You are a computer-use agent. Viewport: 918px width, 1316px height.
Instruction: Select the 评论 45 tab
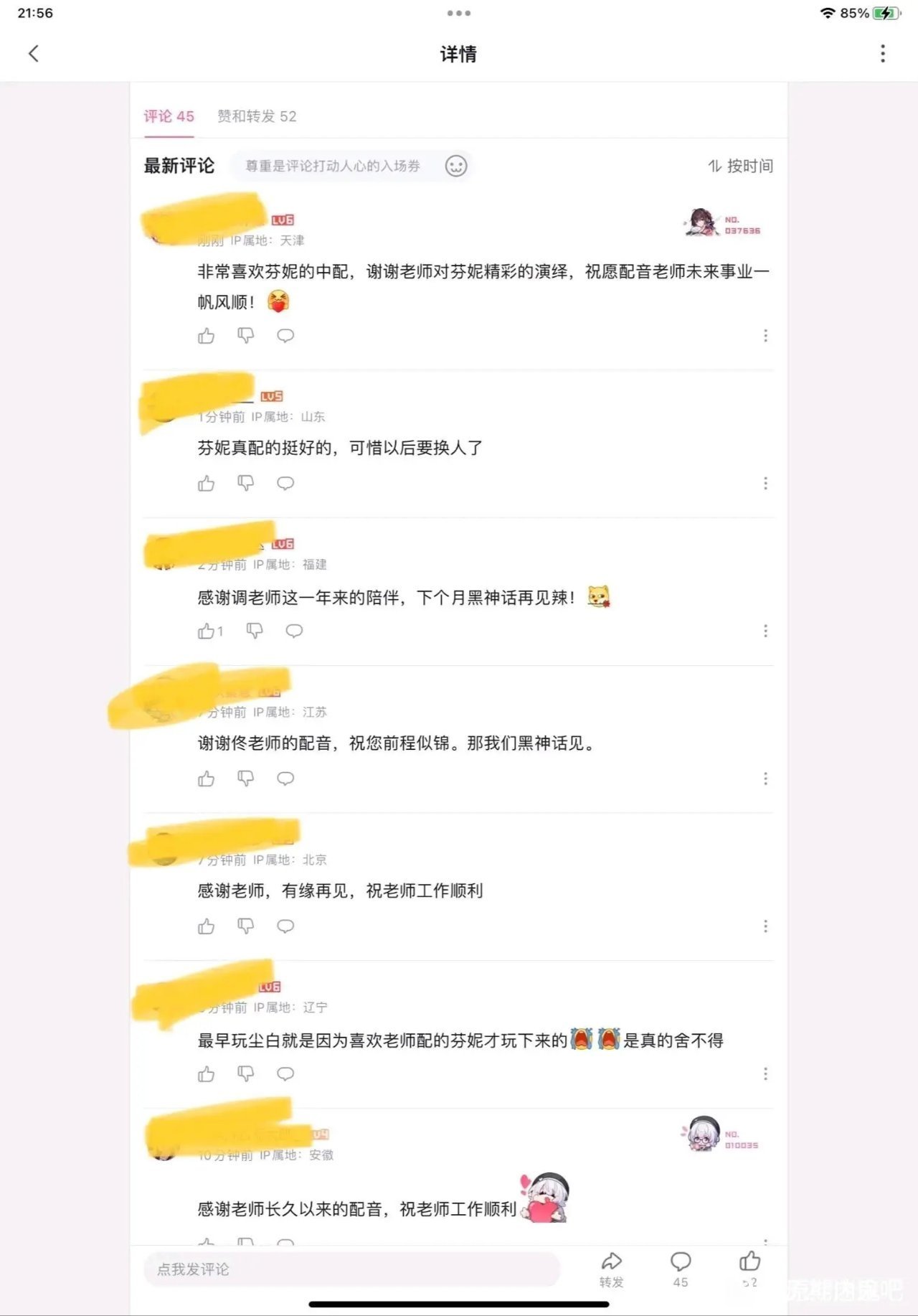coord(169,116)
